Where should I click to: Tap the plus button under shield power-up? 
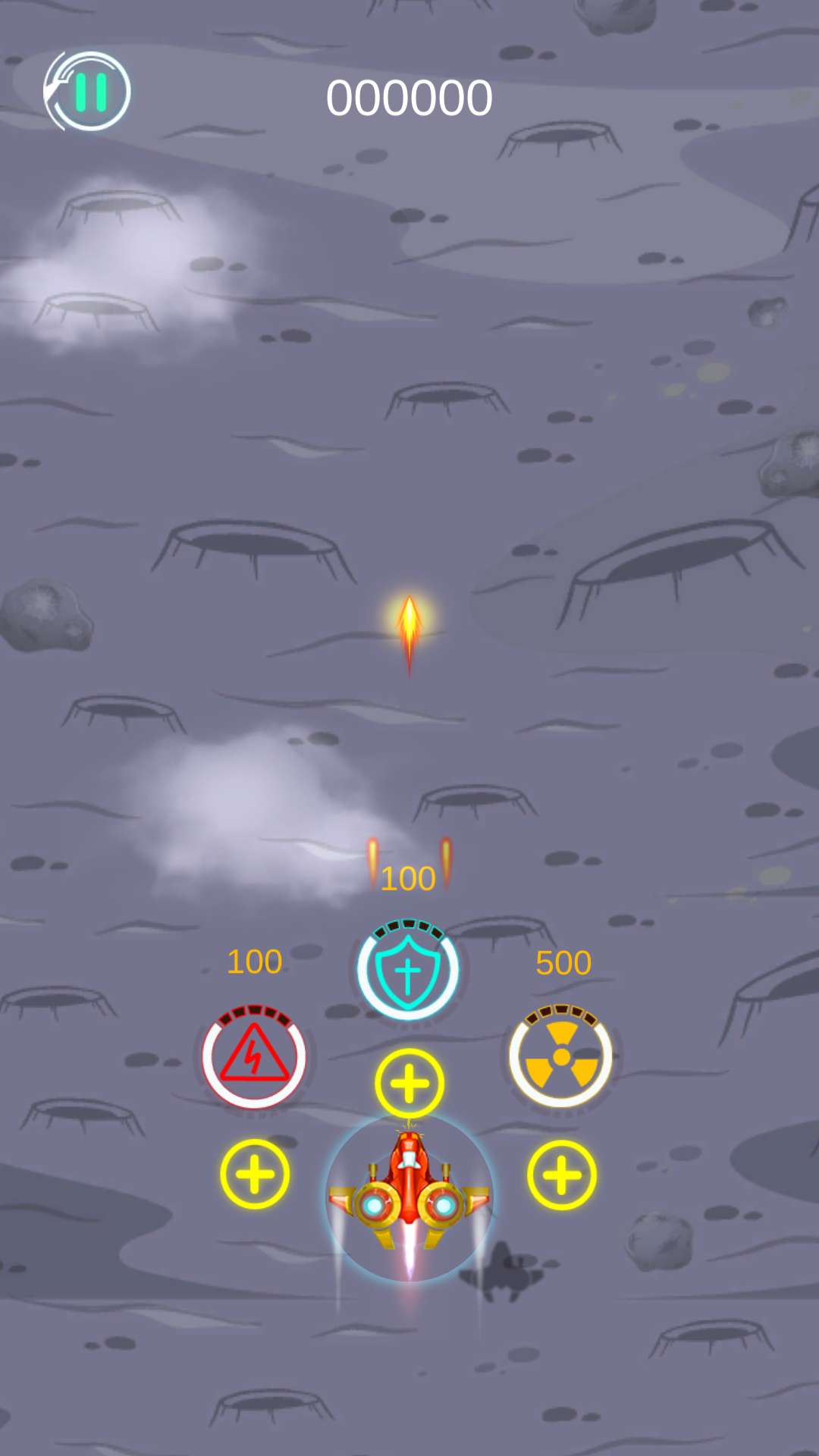[409, 1083]
